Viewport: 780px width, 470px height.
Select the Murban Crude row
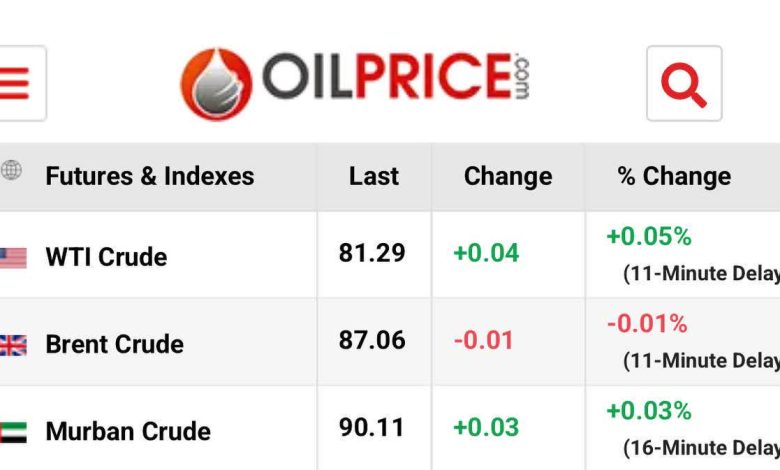390,429
